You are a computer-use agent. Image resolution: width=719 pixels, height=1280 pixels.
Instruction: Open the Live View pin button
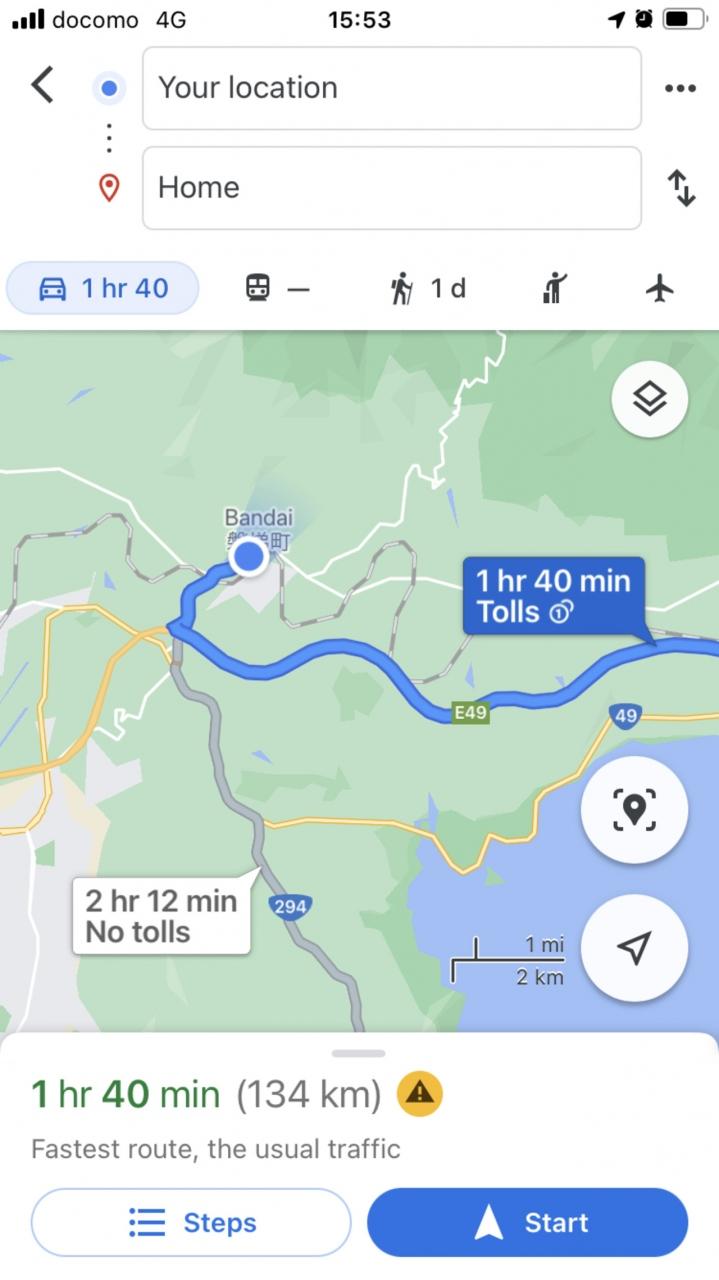(x=634, y=810)
